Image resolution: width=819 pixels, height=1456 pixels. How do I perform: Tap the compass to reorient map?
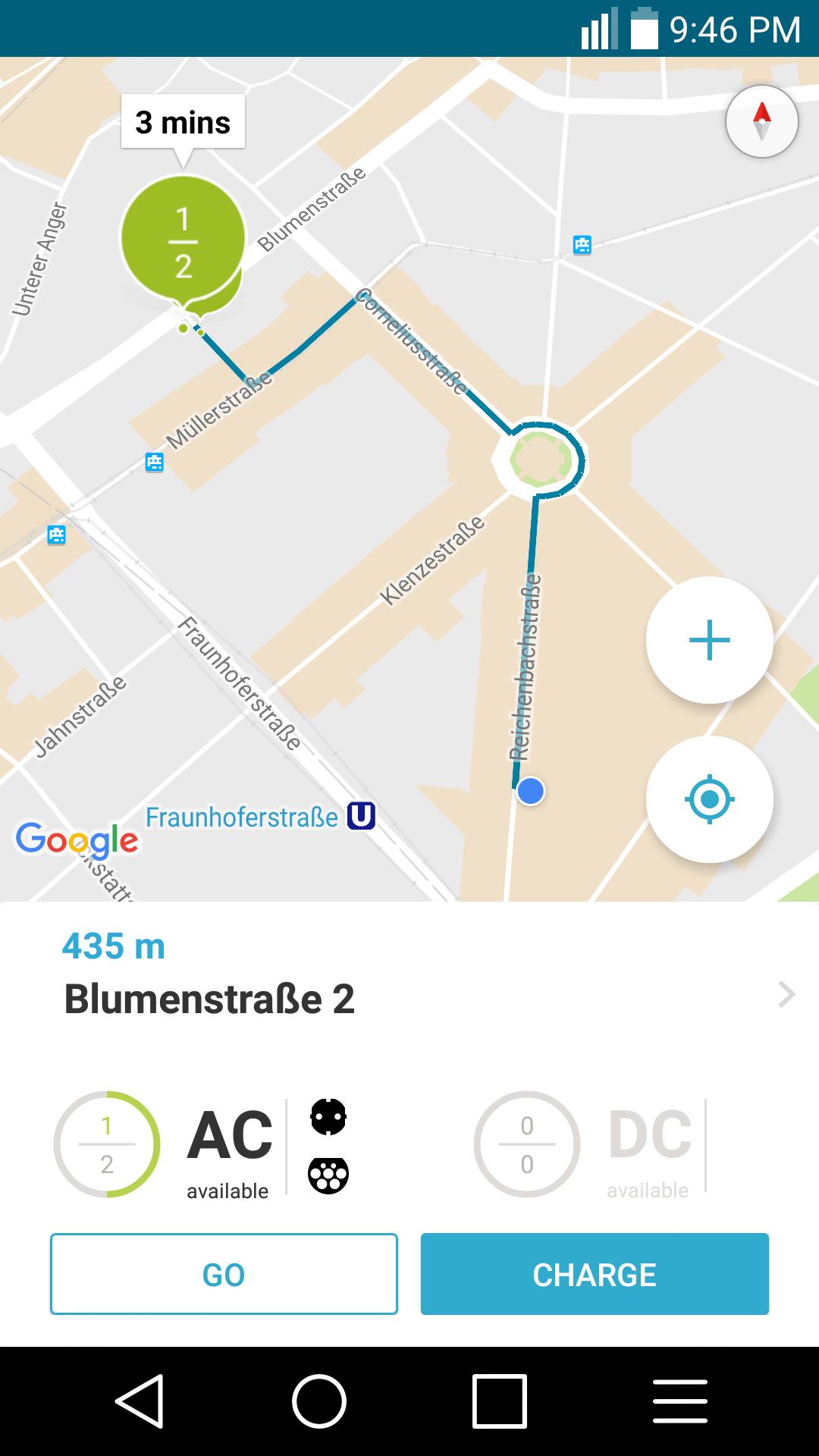pos(761,121)
